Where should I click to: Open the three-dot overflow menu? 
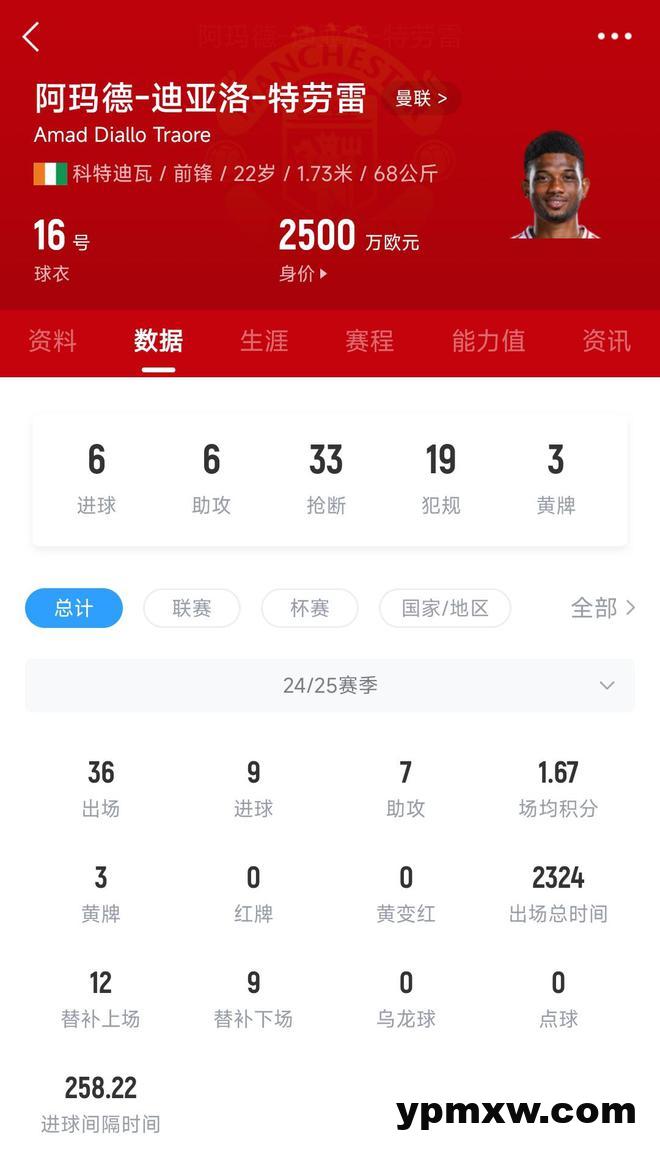614,37
